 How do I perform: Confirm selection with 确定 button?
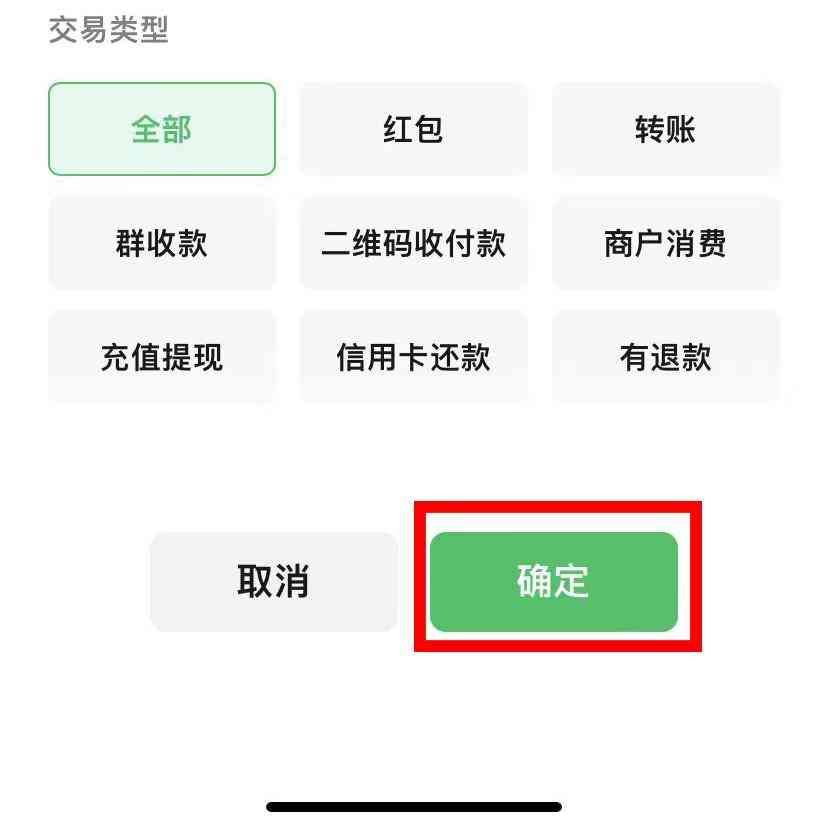pos(553,581)
